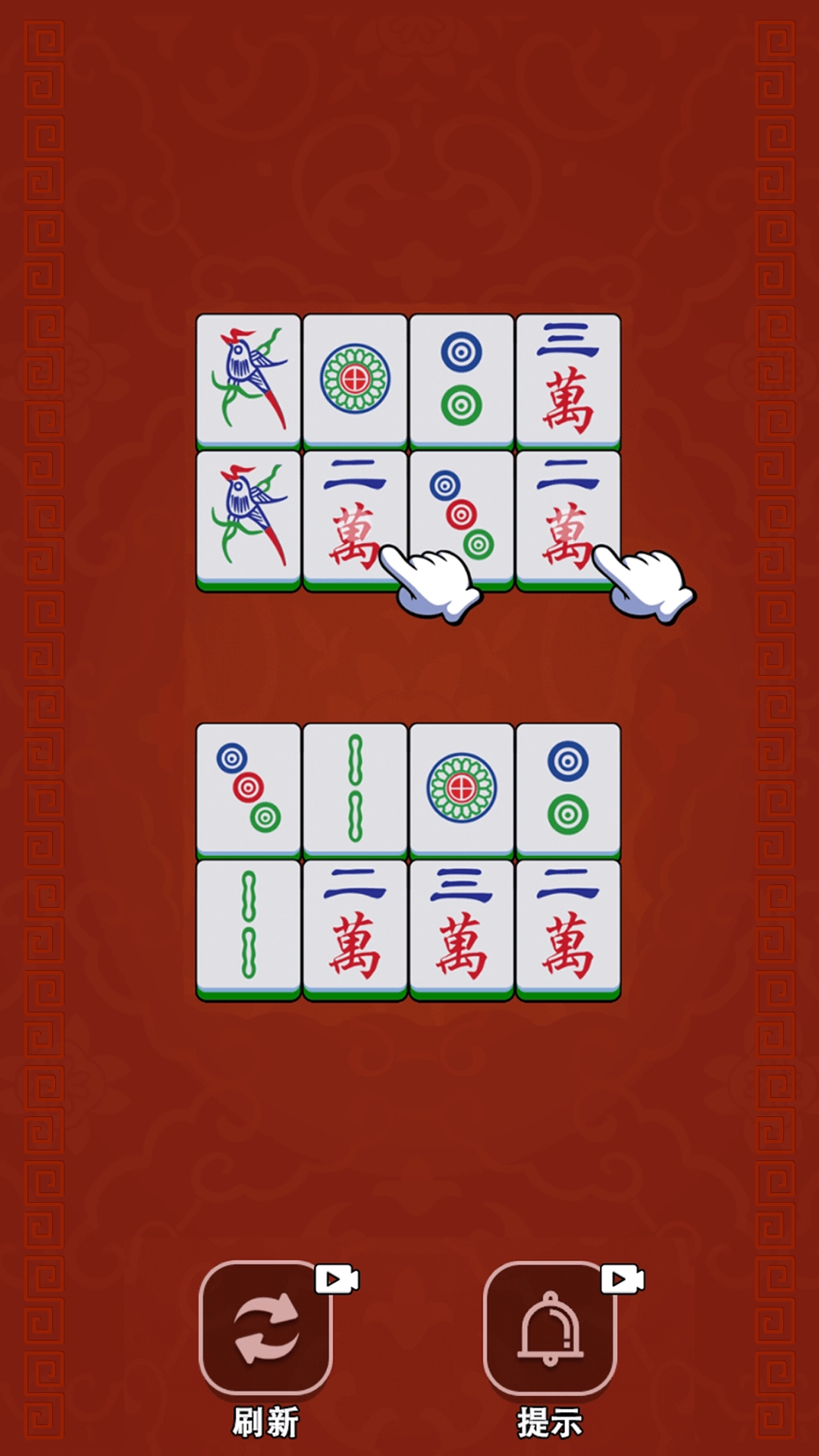Tap the 提示 hint bell button
Viewport: 819px width, 1456px height.
[550, 1328]
